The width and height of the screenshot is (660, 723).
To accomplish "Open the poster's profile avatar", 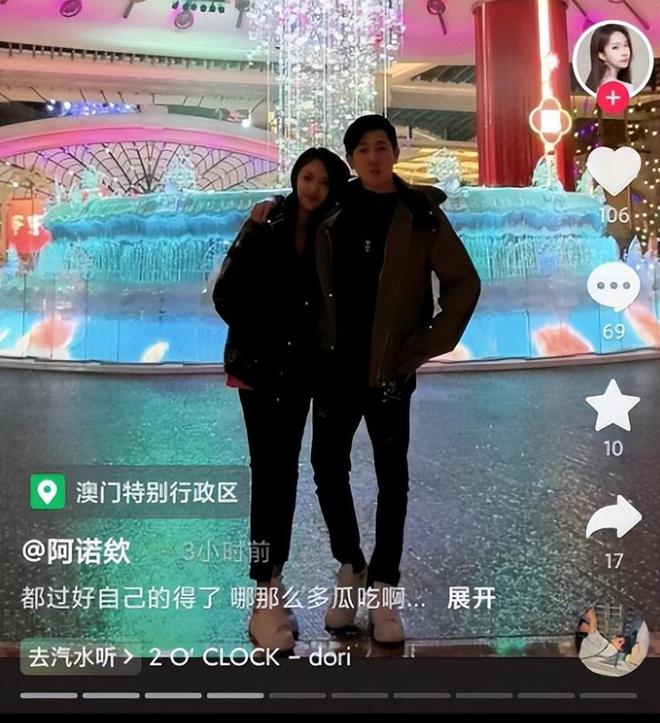I will tap(611, 57).
